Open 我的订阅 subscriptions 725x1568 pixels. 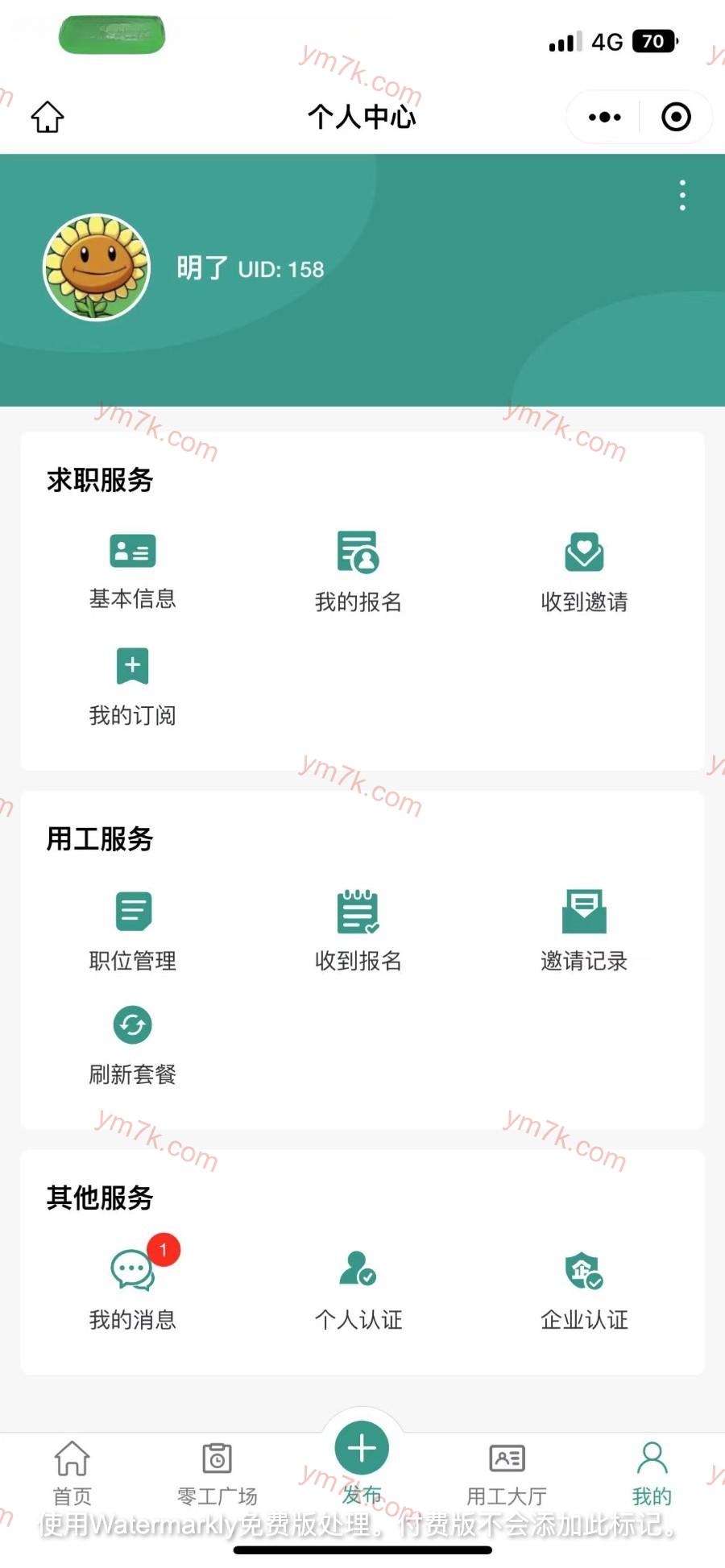click(x=132, y=685)
